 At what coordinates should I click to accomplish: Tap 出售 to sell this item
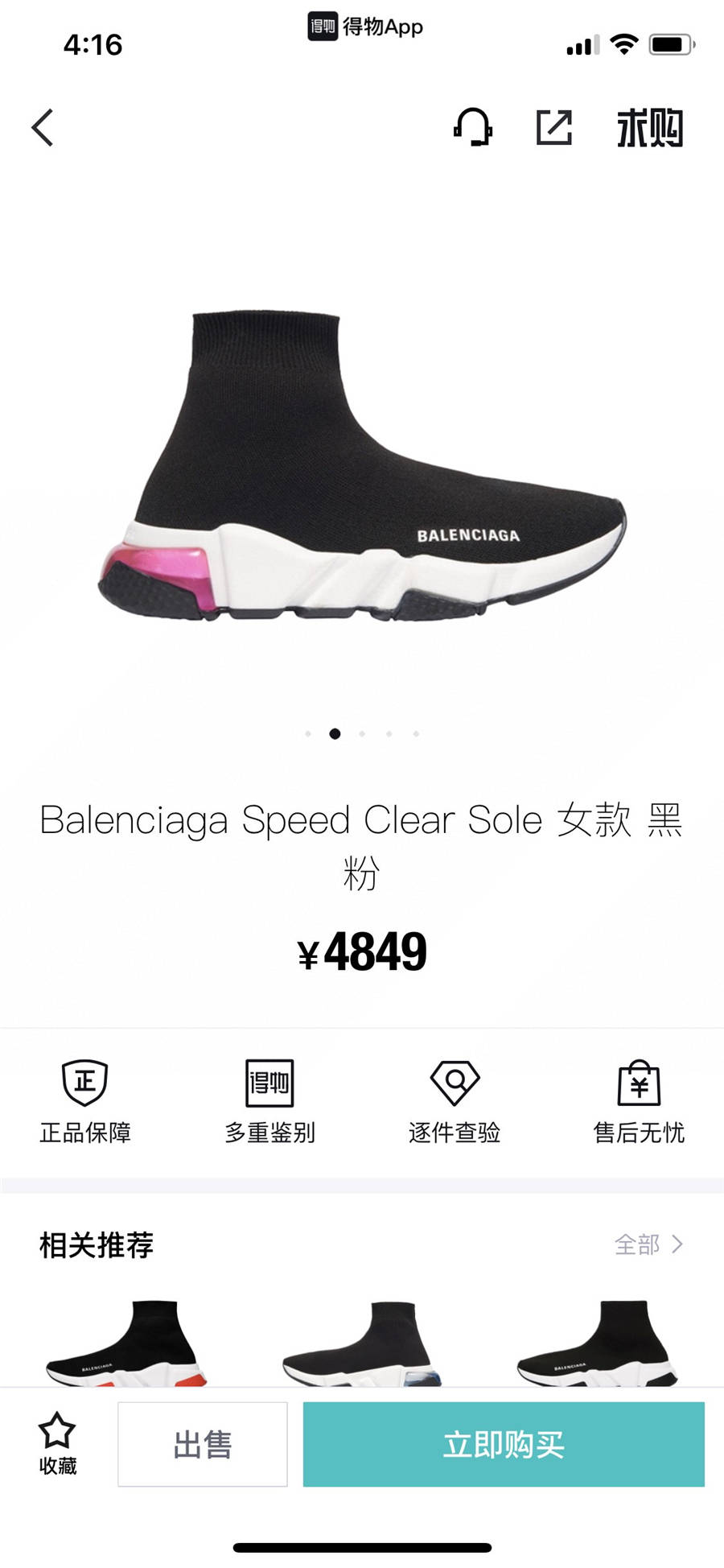(x=203, y=1444)
